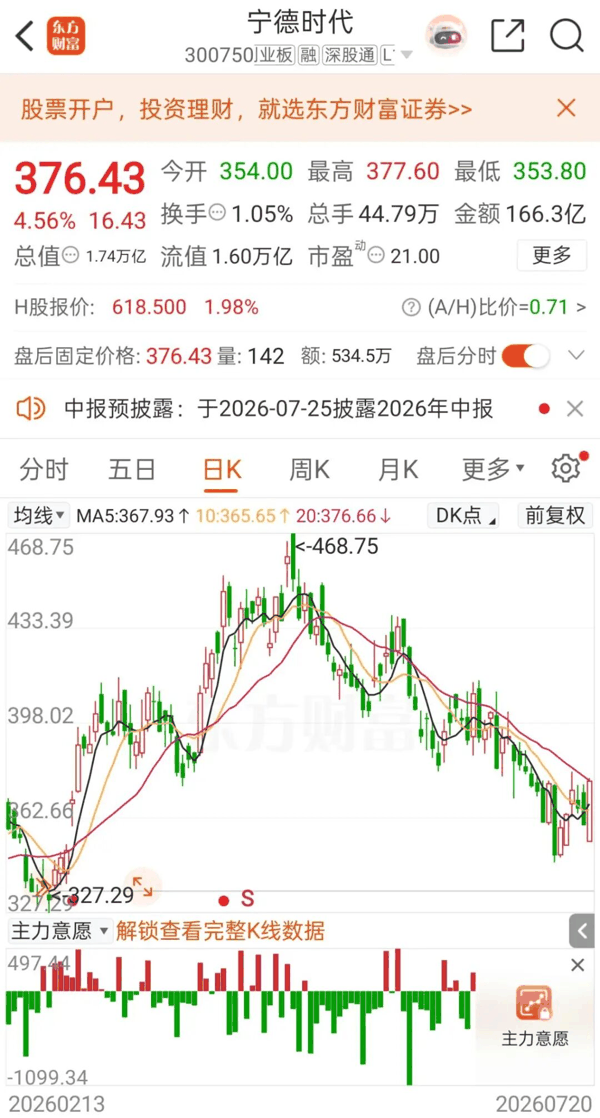Viewport: 600px width, 1118px height.
Task: Tap 解锁查看完整K线数据 link
Action: point(220,930)
